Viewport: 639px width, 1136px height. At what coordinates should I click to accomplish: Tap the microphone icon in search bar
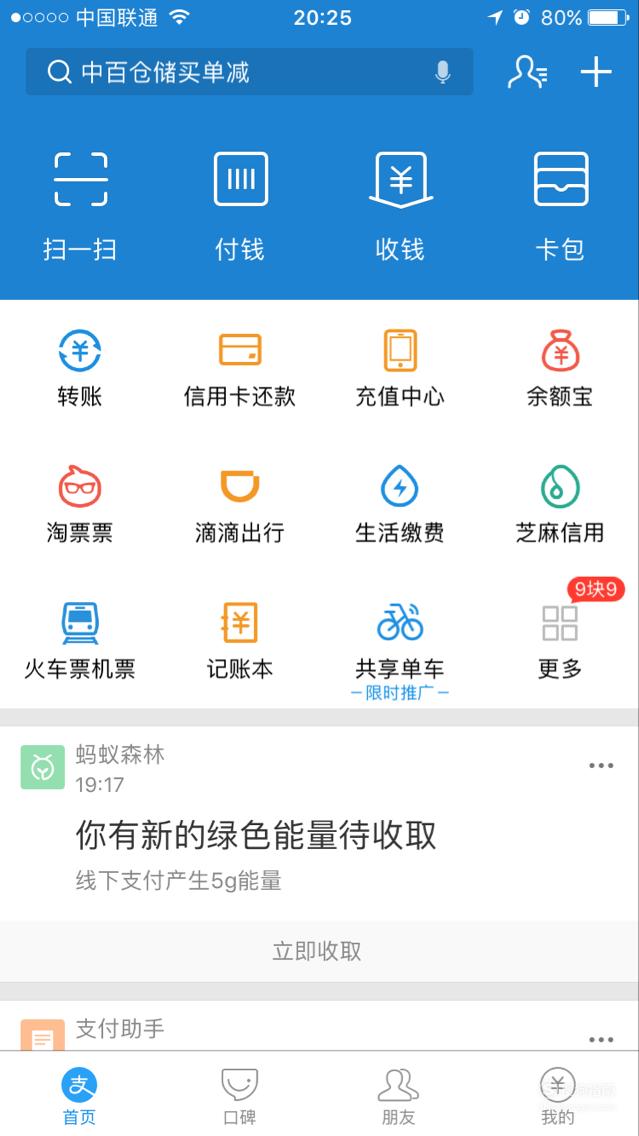(443, 72)
